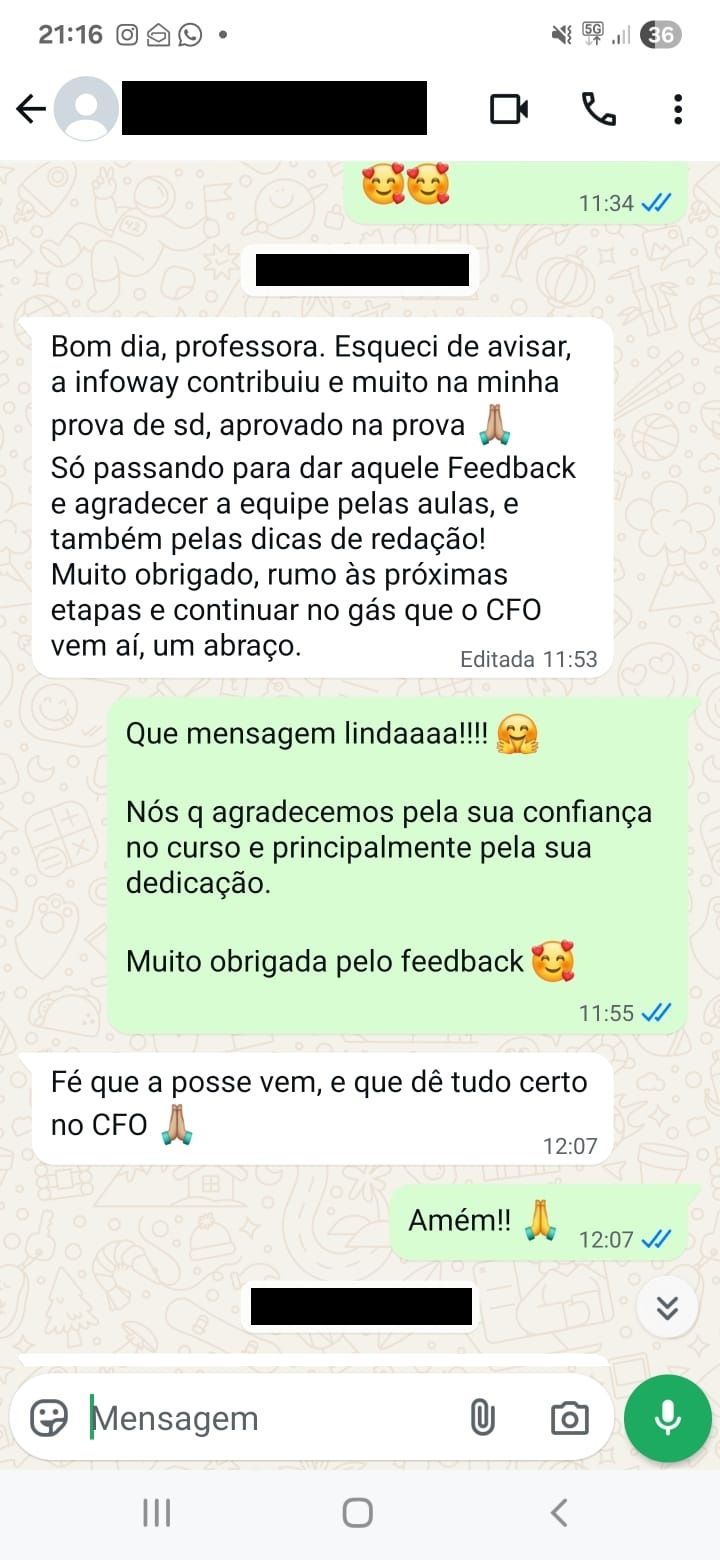720x1560 pixels.
Task: Start a video call
Action: (509, 109)
